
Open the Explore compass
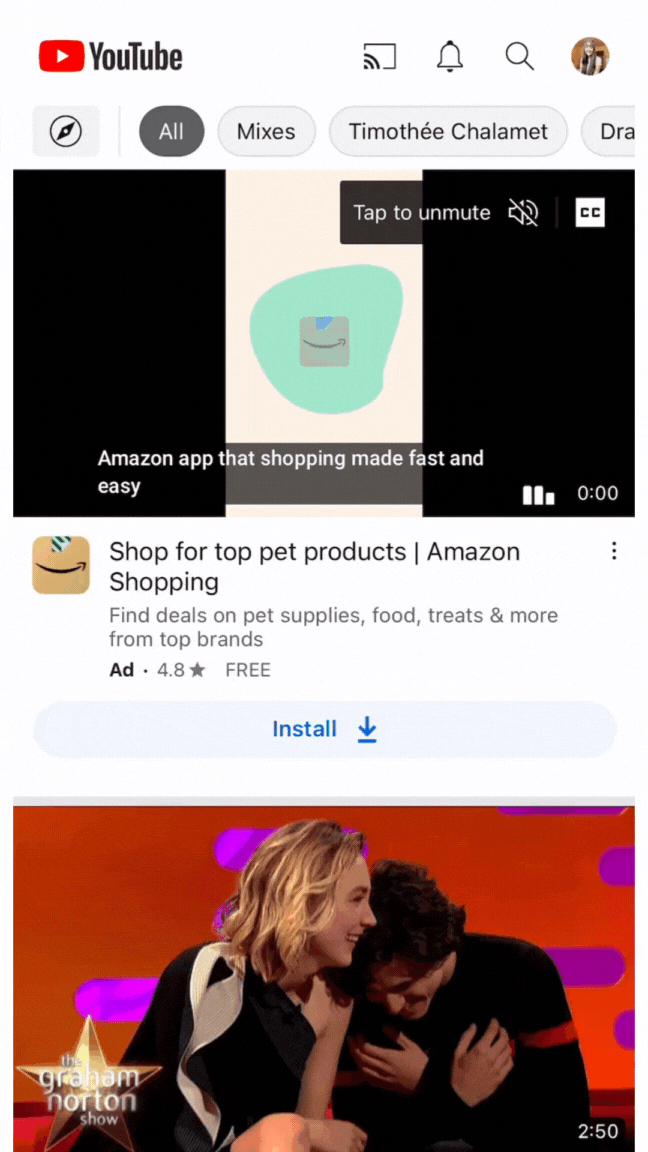pyautogui.click(x=66, y=131)
